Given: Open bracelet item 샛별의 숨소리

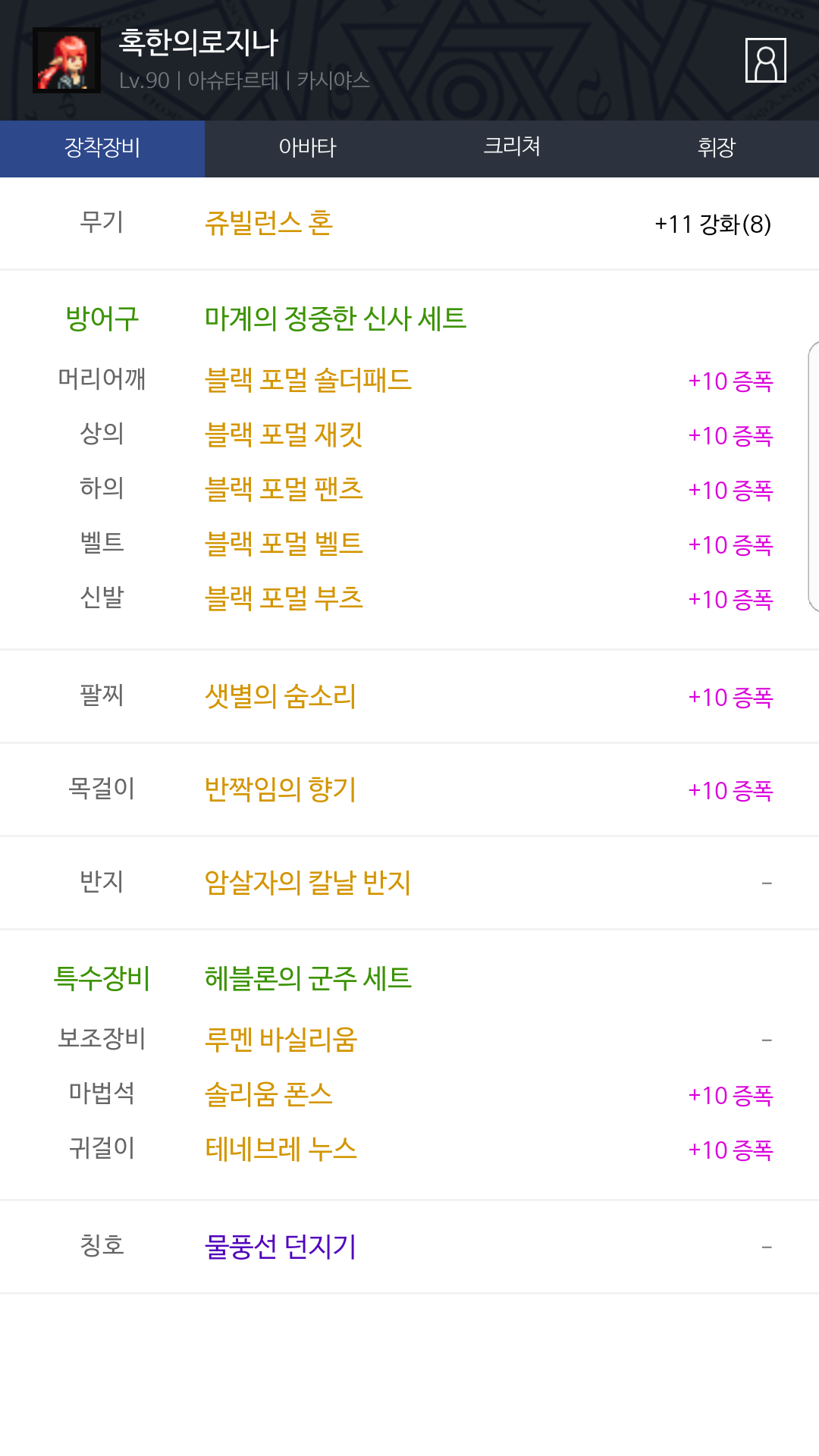Looking at the screenshot, I should coord(280,696).
